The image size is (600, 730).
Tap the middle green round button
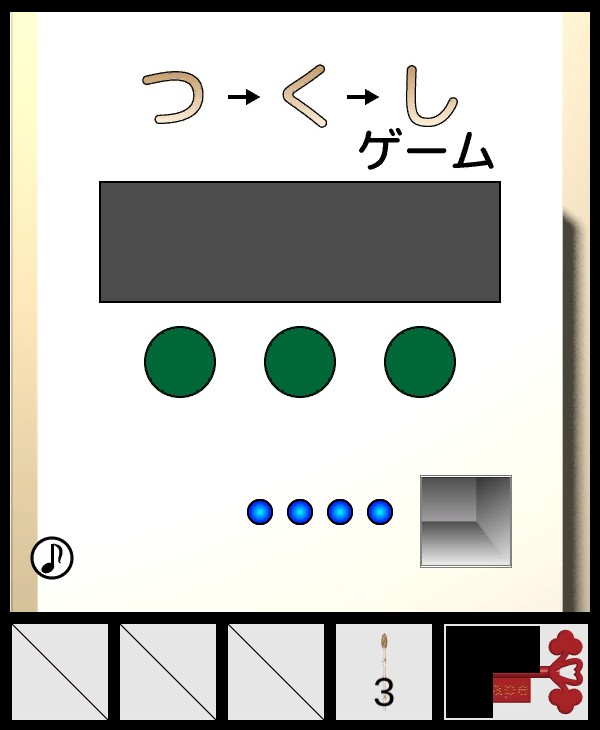300,362
